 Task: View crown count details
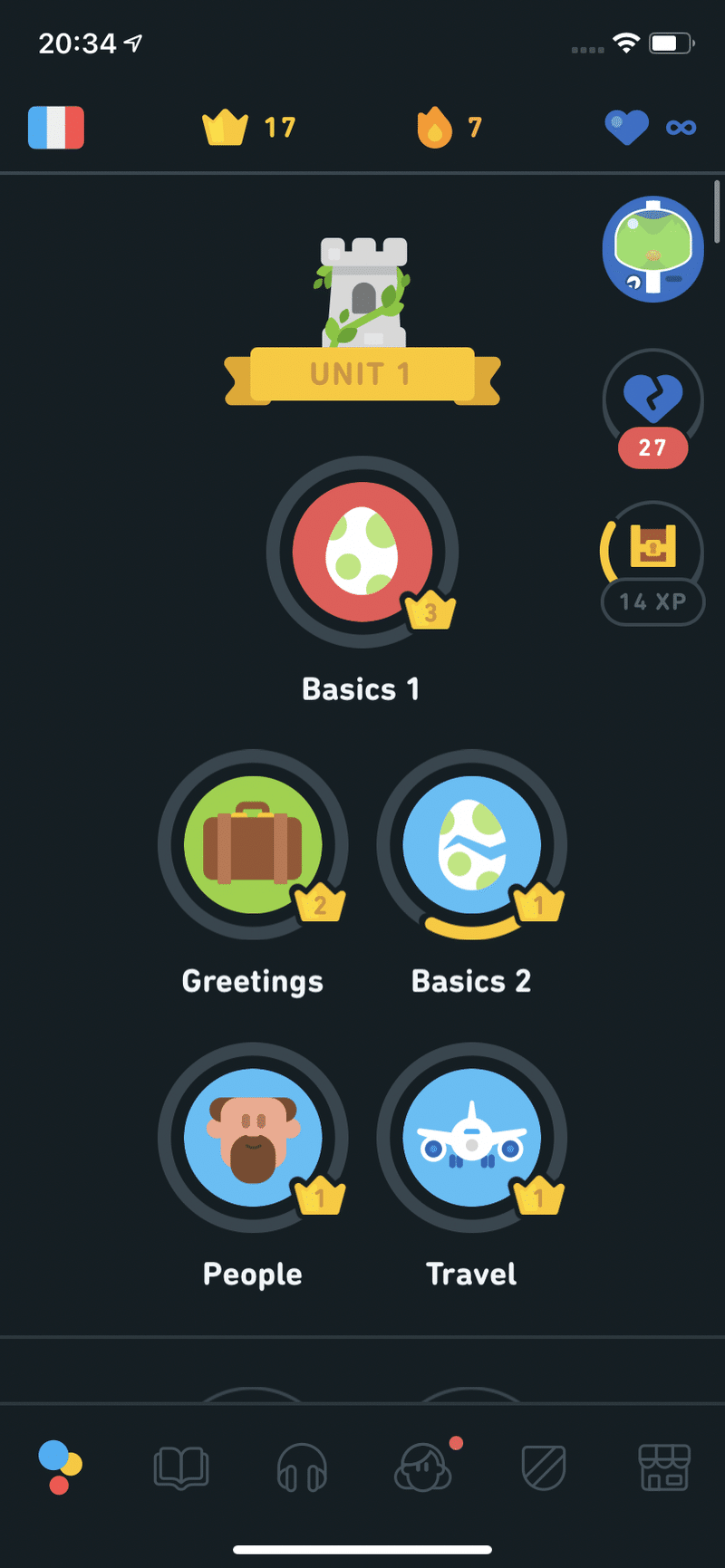click(x=248, y=127)
